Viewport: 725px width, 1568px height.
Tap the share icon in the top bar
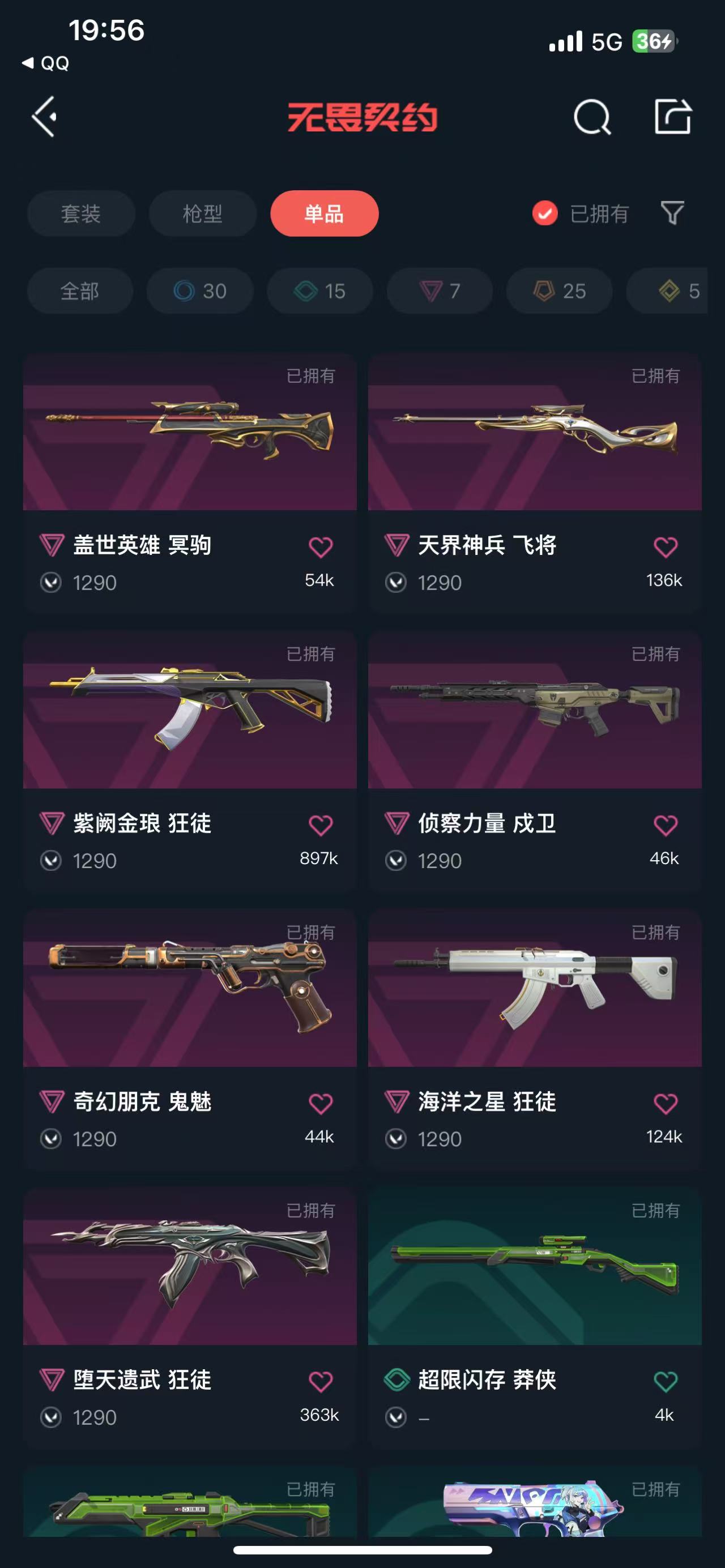[x=673, y=116]
